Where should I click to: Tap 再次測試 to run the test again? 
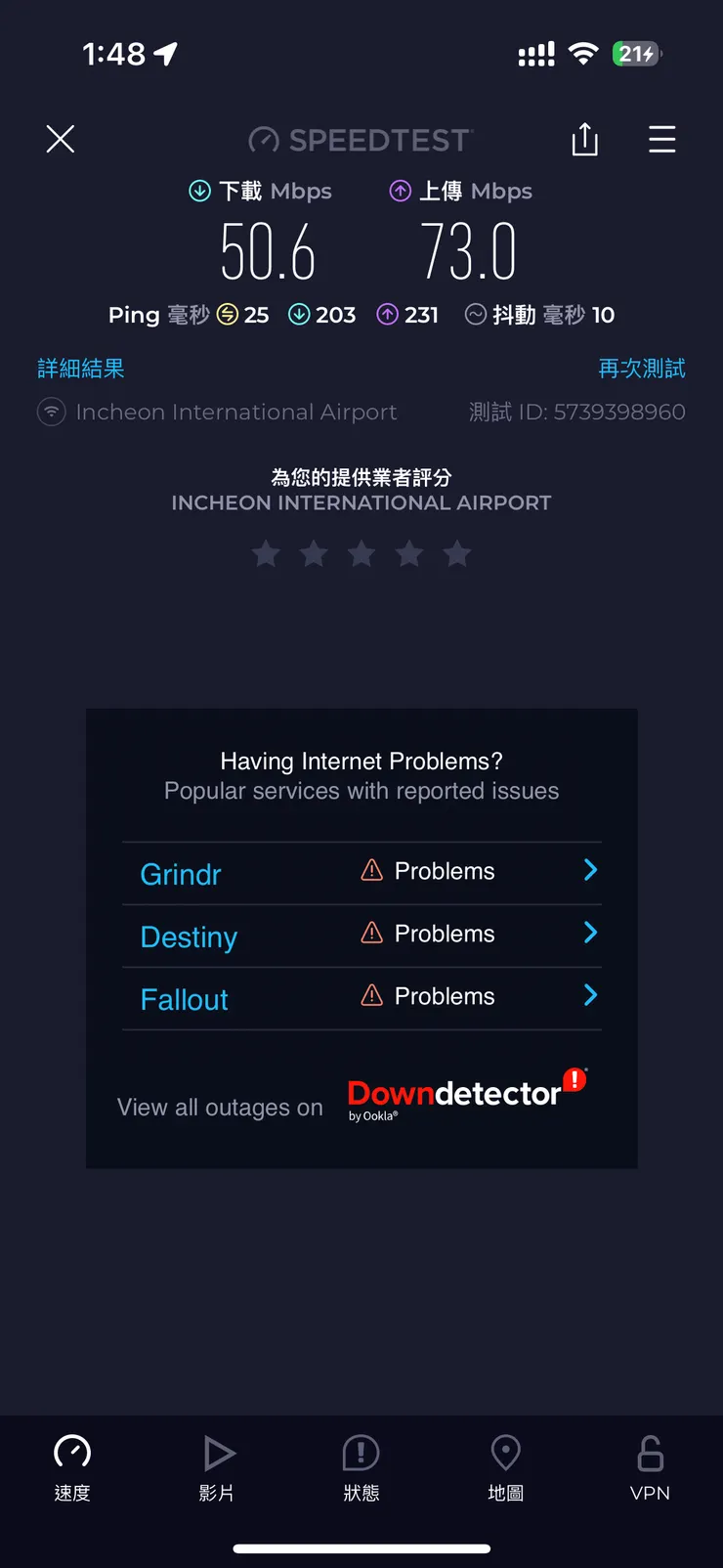pos(641,369)
